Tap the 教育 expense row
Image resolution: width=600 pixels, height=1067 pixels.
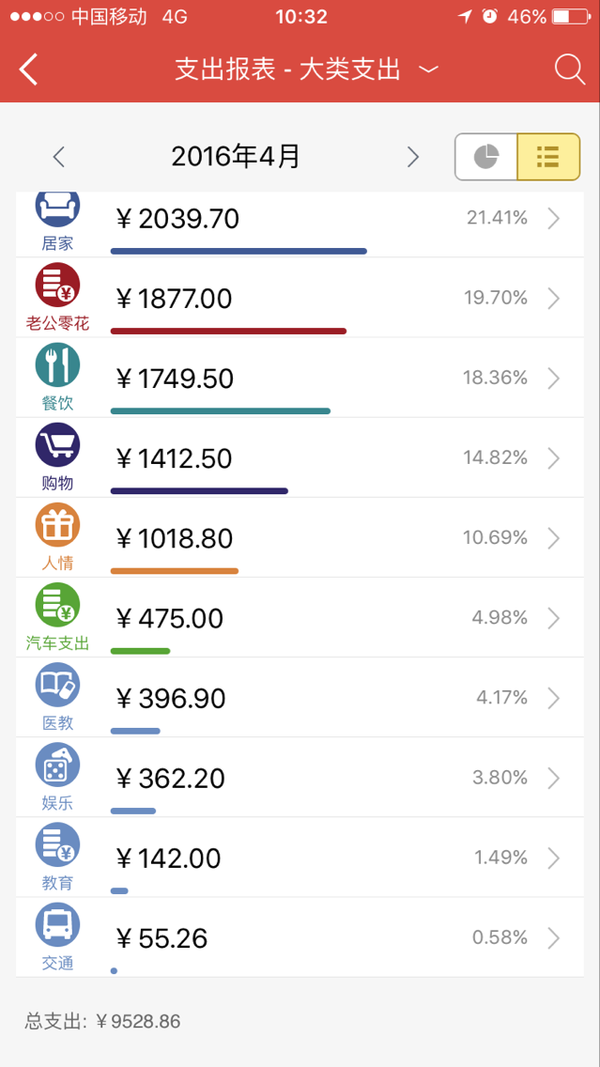(x=300, y=857)
